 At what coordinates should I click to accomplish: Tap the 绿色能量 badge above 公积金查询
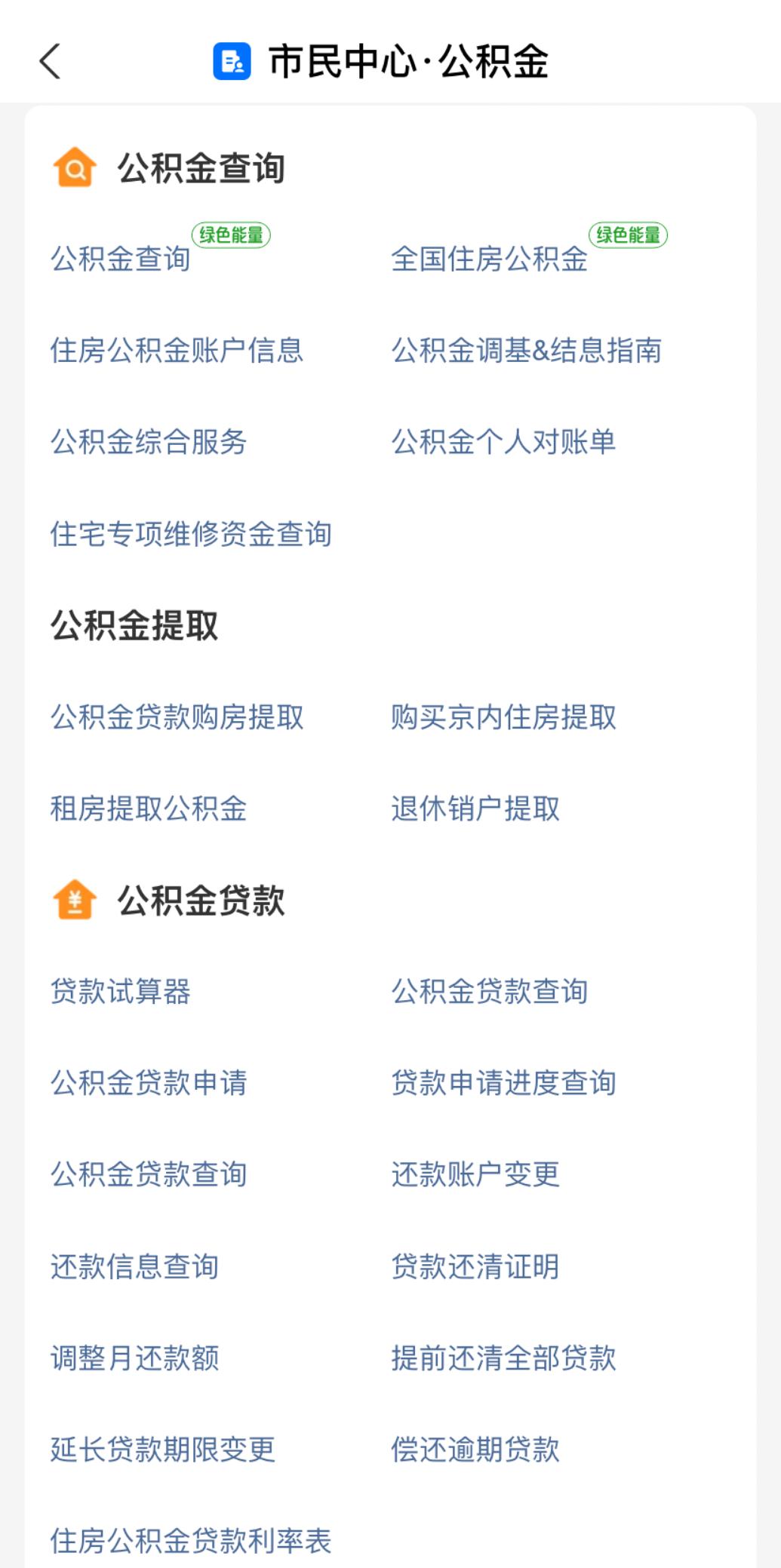click(230, 235)
